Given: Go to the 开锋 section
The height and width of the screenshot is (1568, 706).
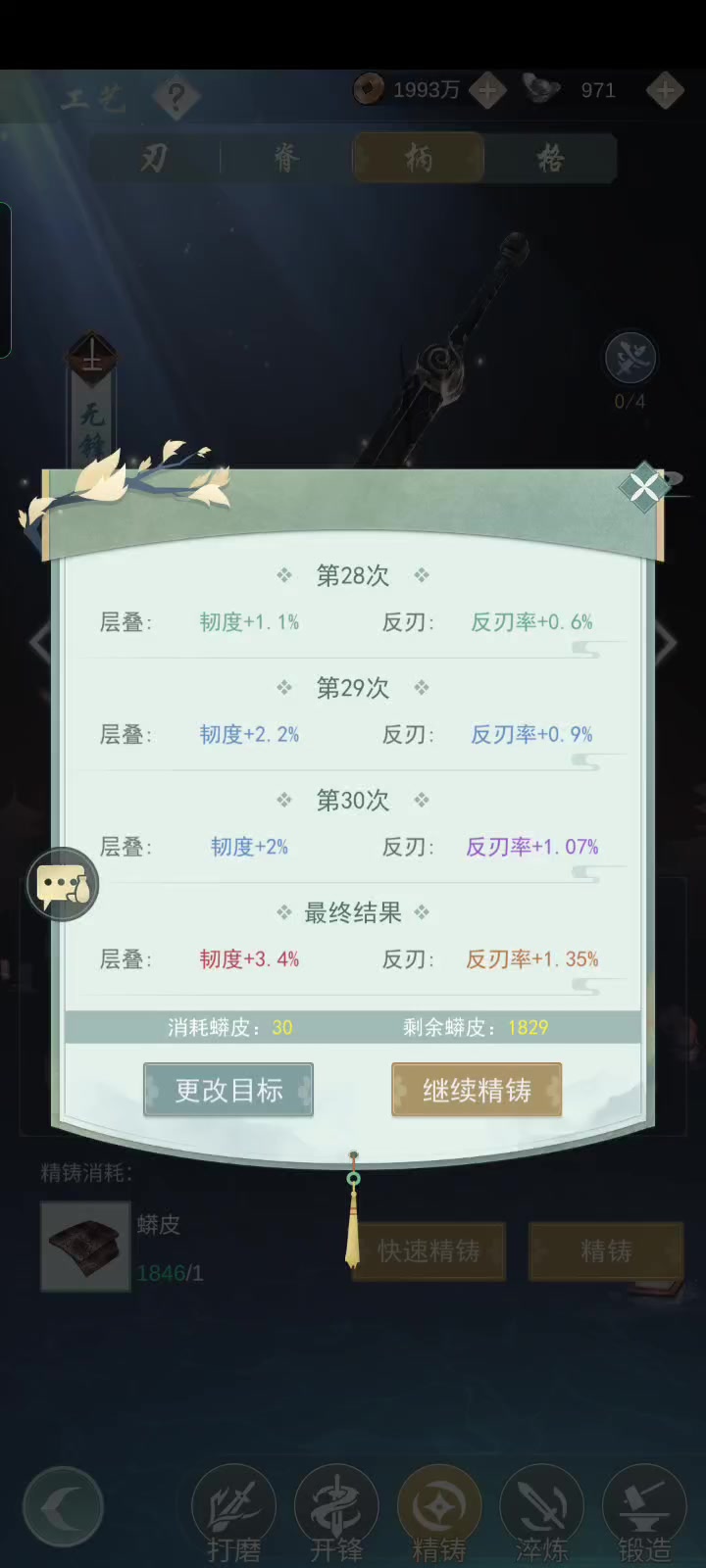Looking at the screenshot, I should [x=336, y=1514].
